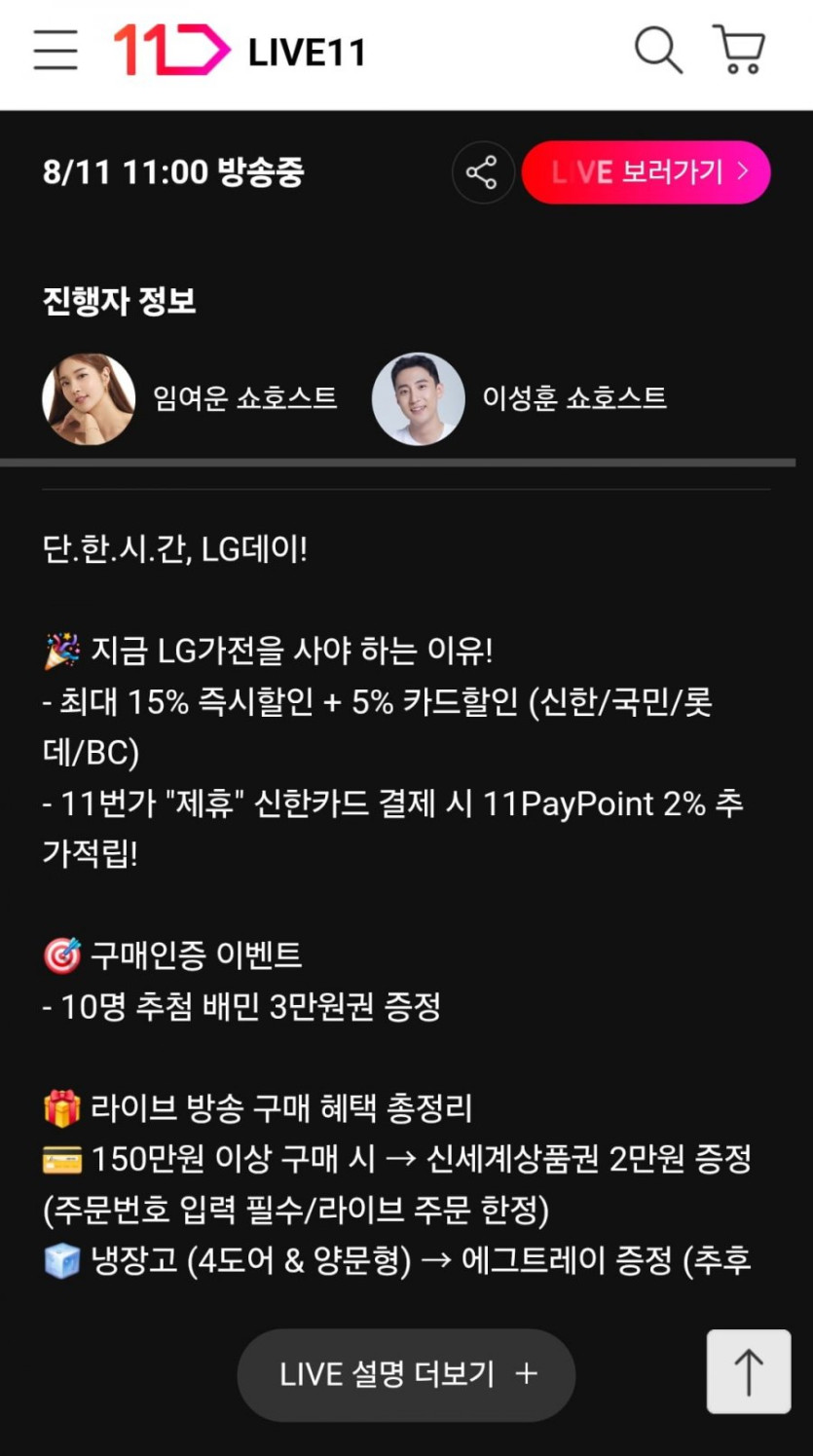Screen dimensions: 813x1456
Task: Tap the 11st home logo
Action: coord(172,50)
